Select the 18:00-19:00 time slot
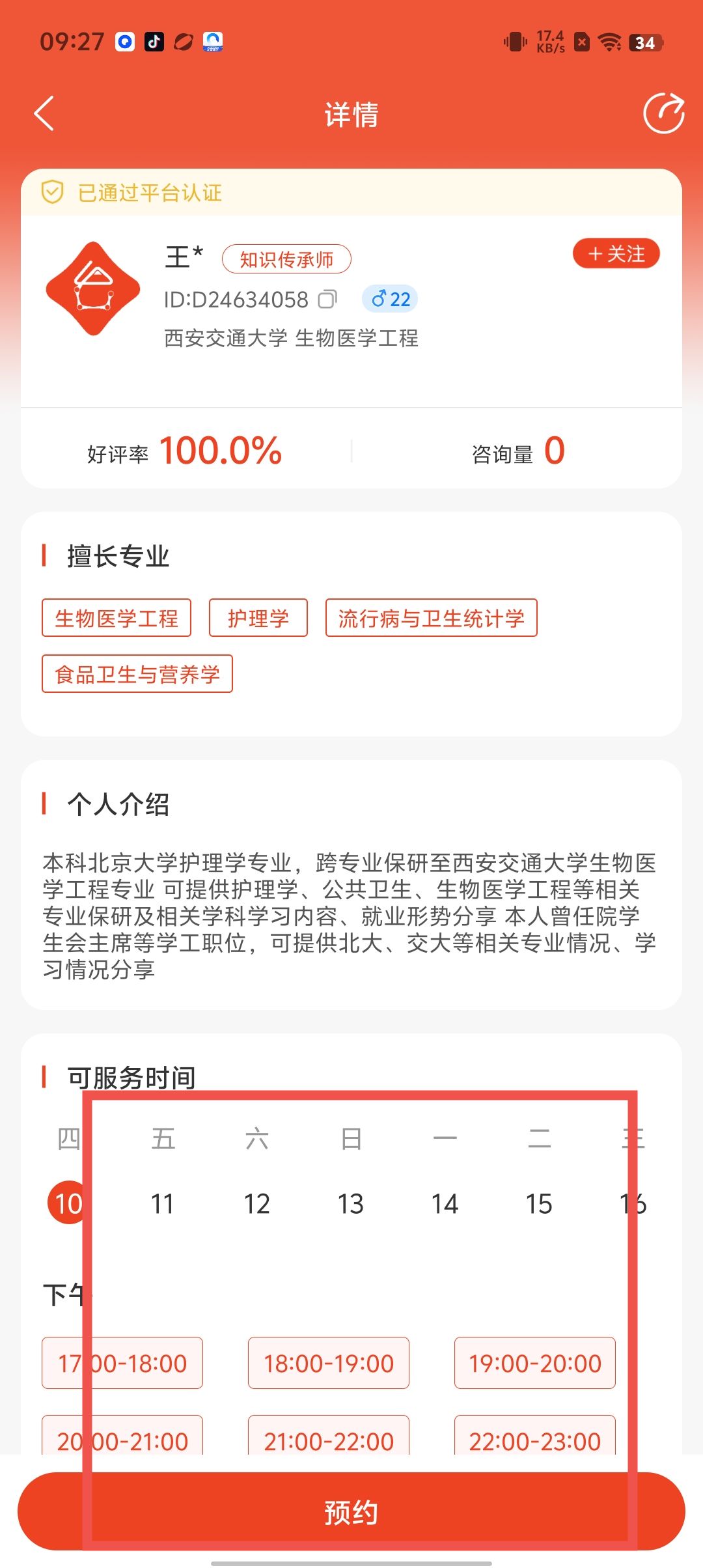 [x=329, y=1363]
